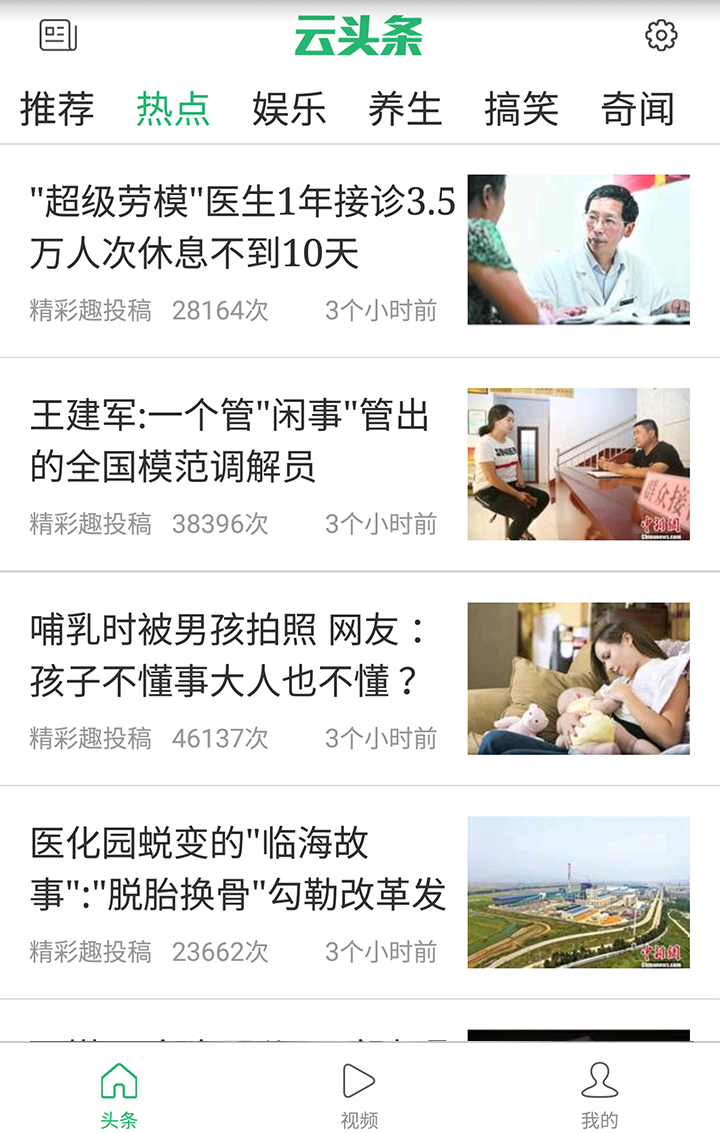Open the 哺乳时被男孩拍照 article
720x1133 pixels.
pyautogui.click(x=230, y=655)
